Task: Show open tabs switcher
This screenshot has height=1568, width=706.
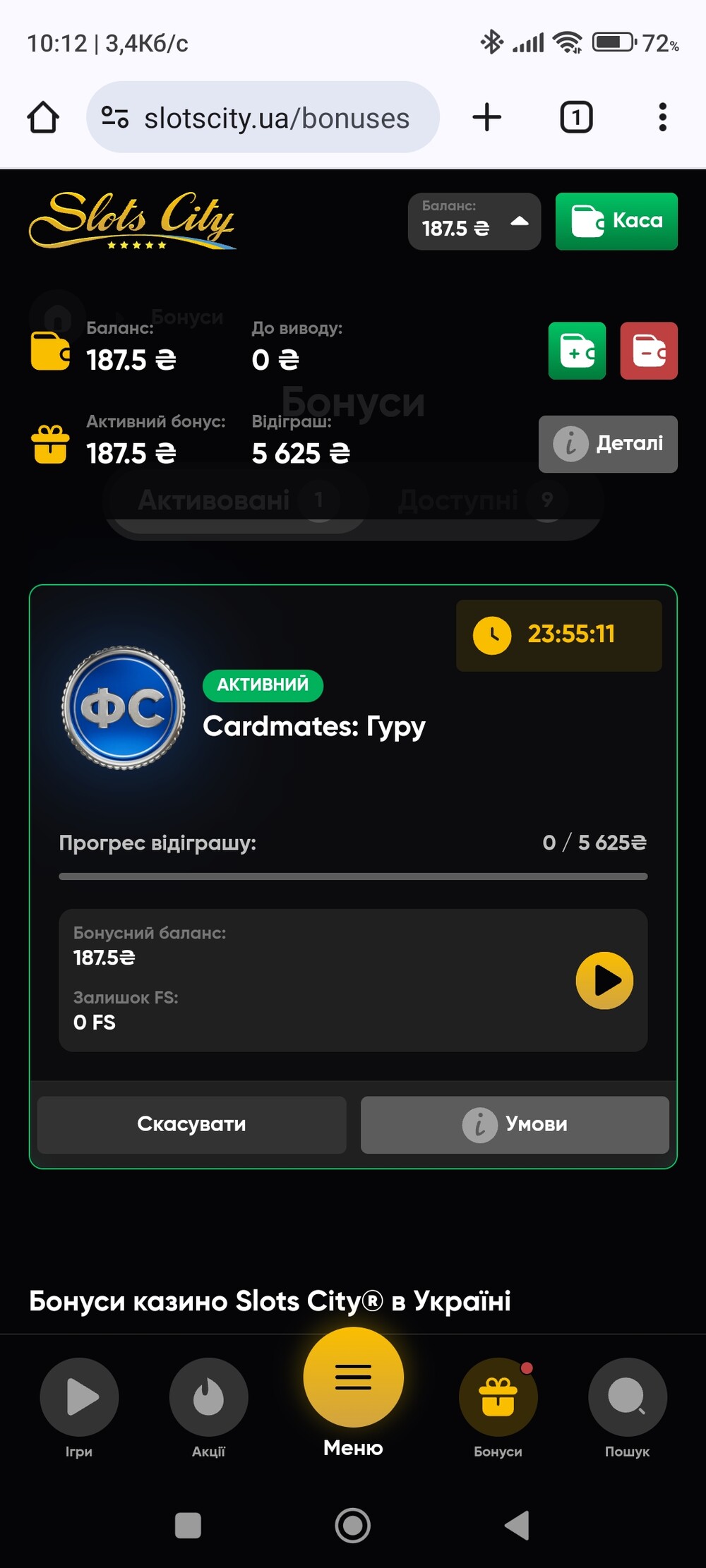Action: (x=576, y=117)
